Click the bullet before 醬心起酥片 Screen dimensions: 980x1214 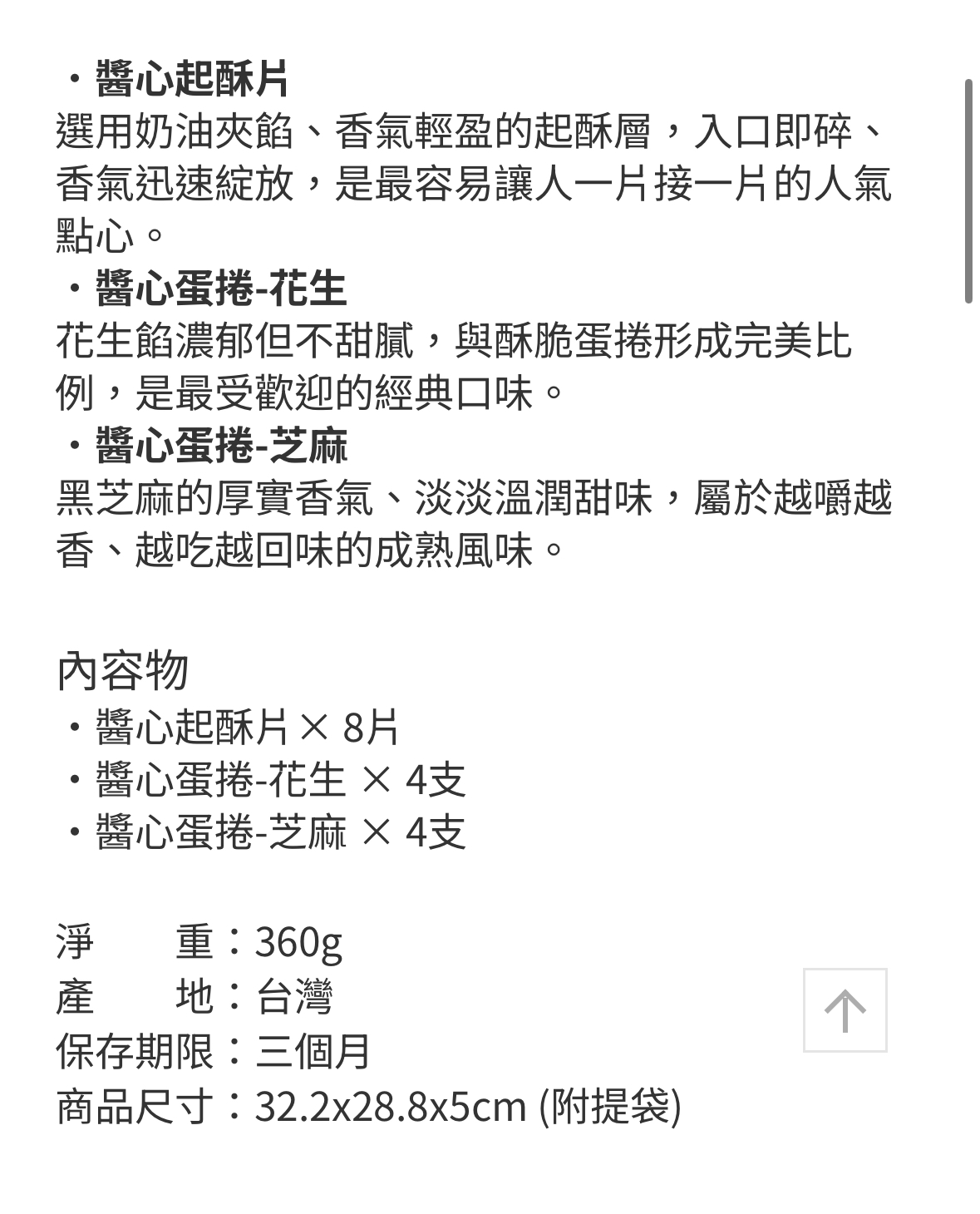[x=76, y=79]
